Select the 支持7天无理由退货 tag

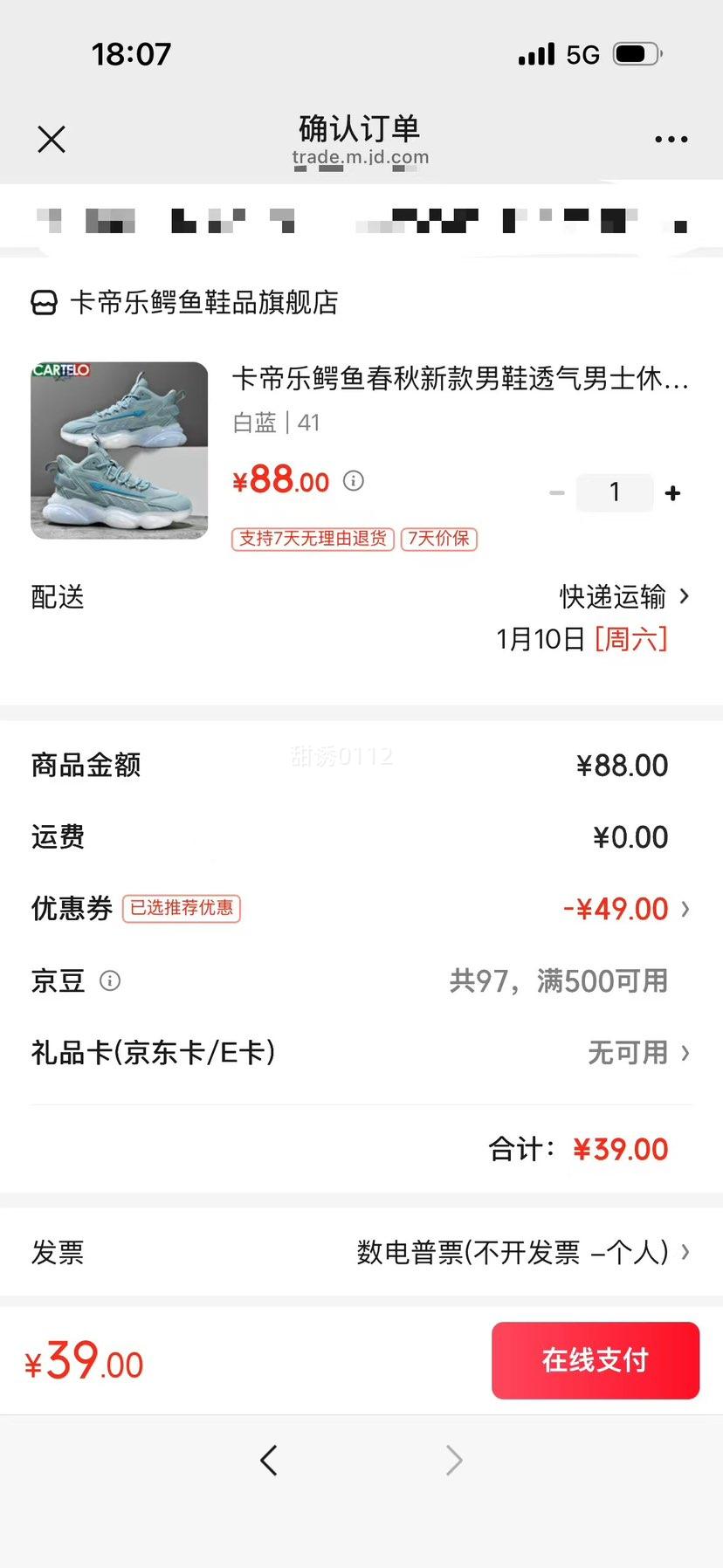(x=311, y=539)
